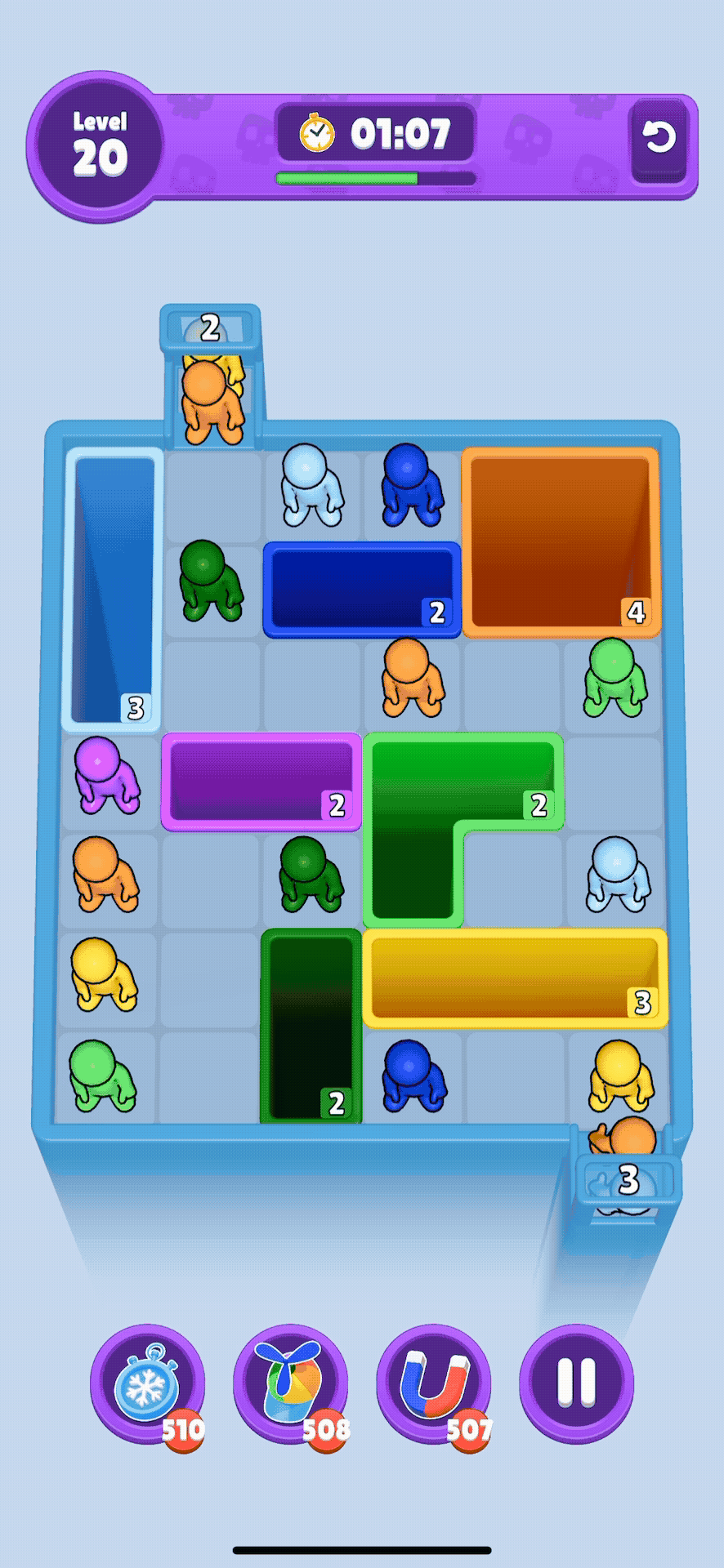Restart the level with the reset arrow

pos(659,138)
